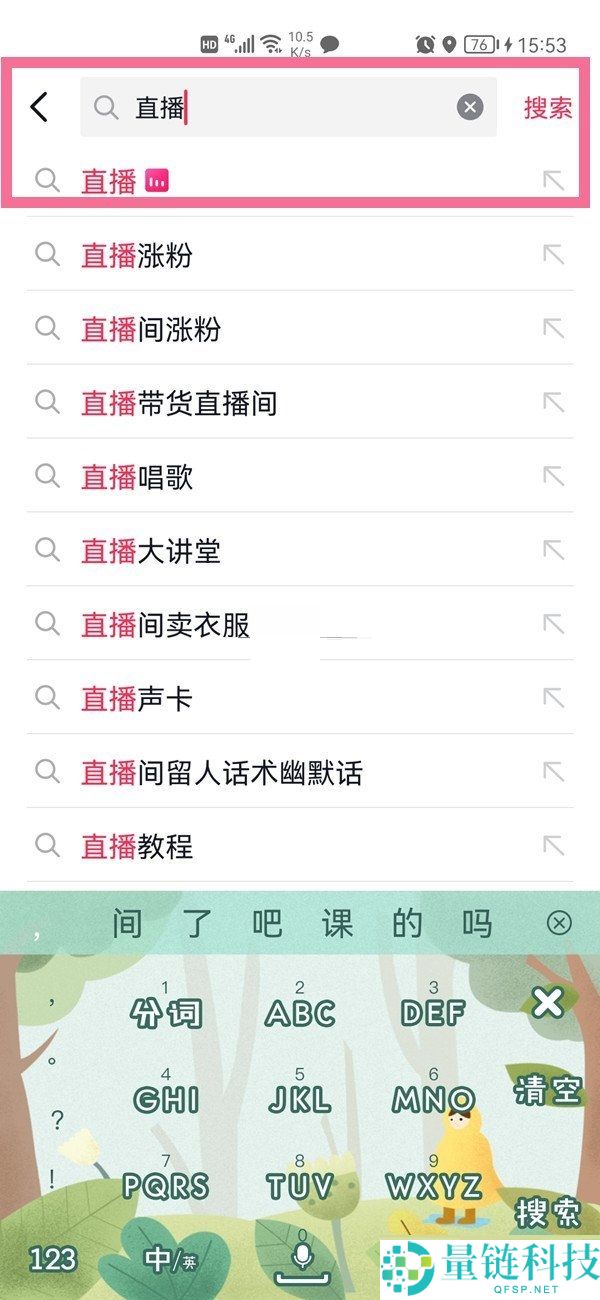This screenshot has width=600, height=1300.
Task: Close the keyboard candidate bar
Action: coord(559,922)
